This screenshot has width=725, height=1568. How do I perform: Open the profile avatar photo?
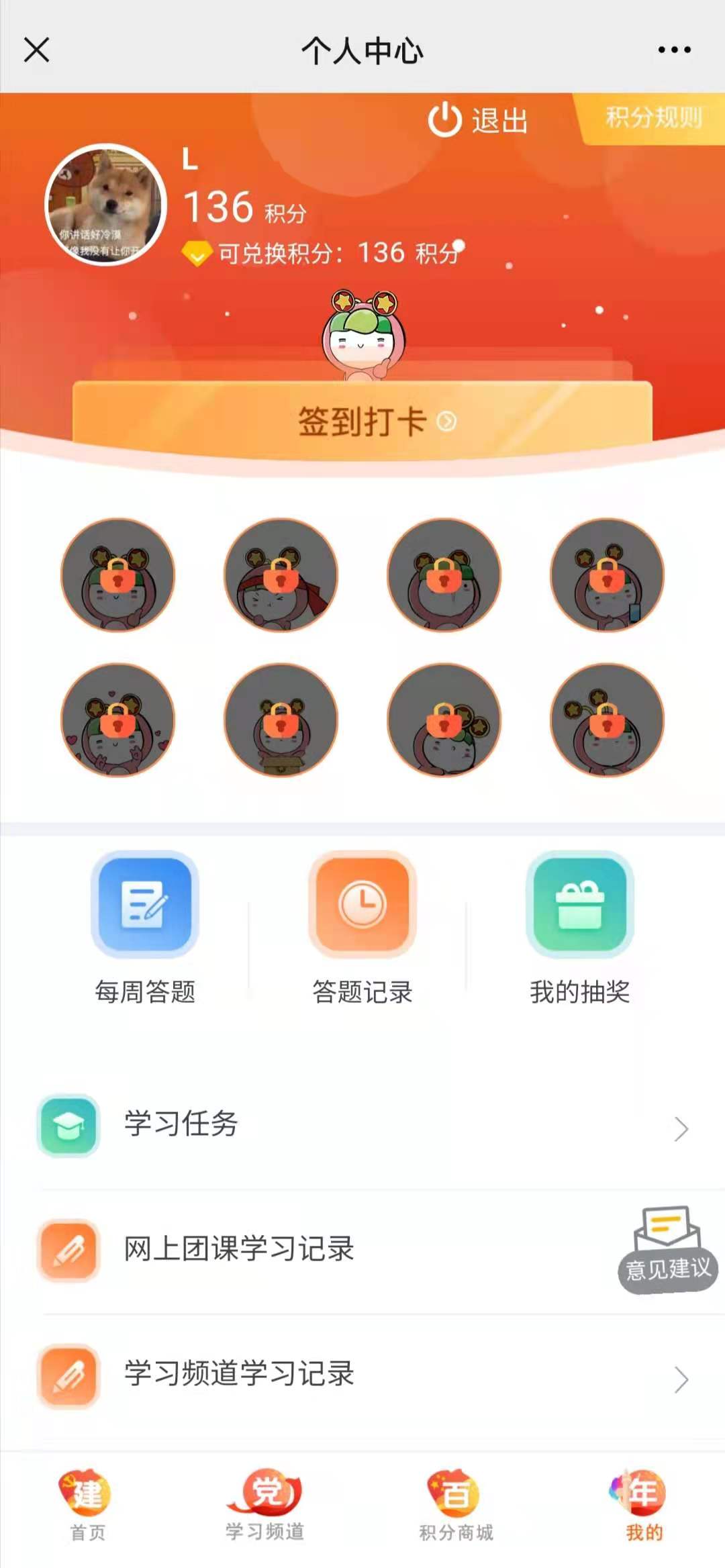click(x=105, y=205)
